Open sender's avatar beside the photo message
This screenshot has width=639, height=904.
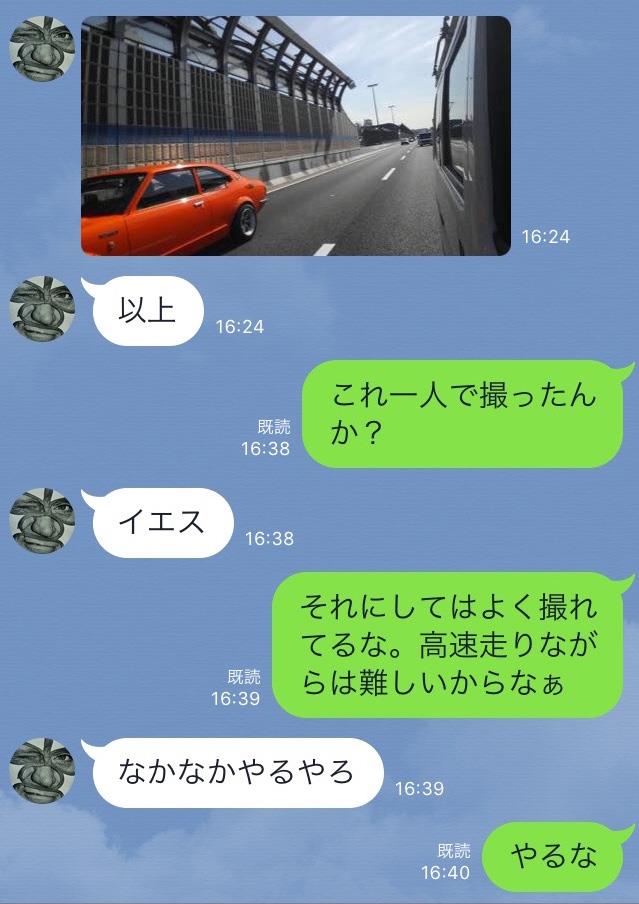click(42, 49)
